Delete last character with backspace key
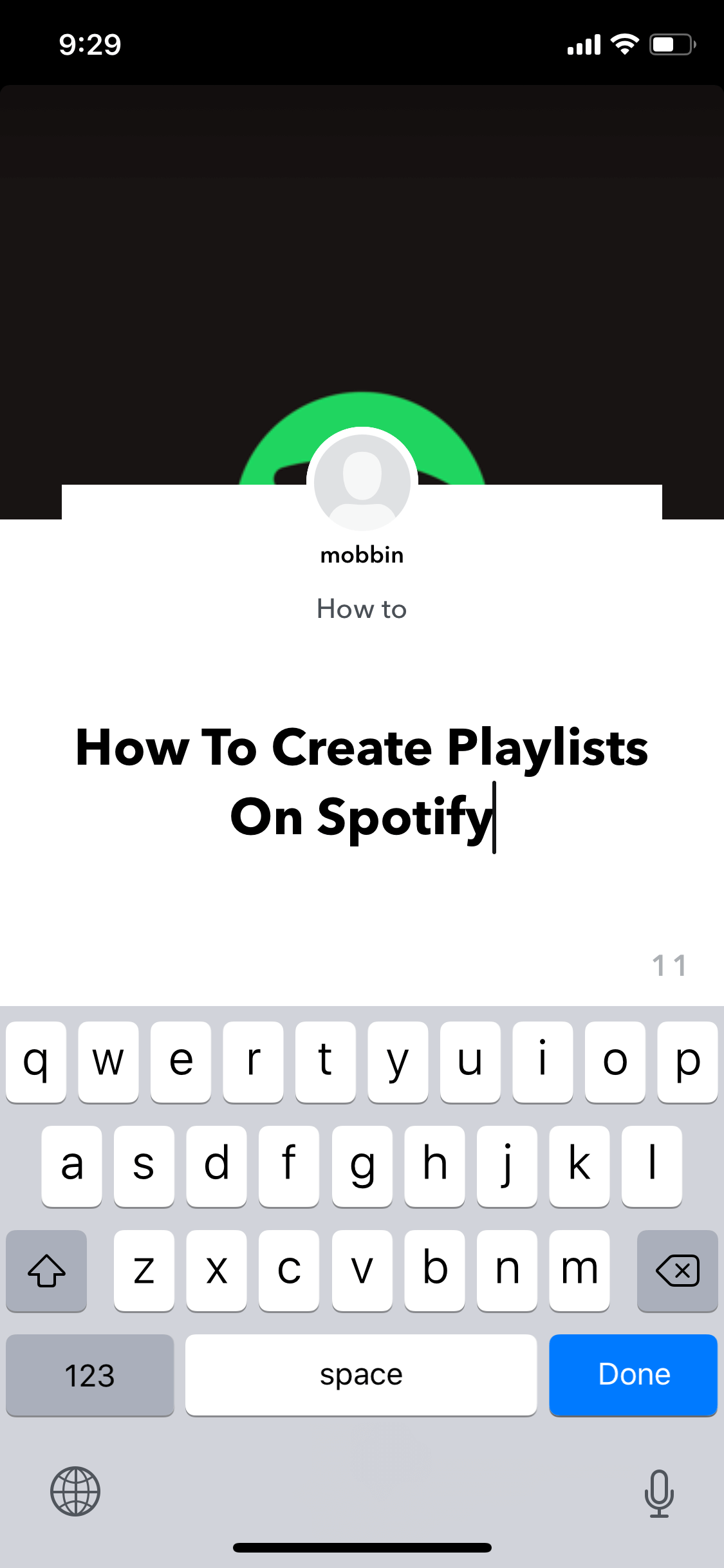This screenshot has width=724, height=1568. point(677,1271)
